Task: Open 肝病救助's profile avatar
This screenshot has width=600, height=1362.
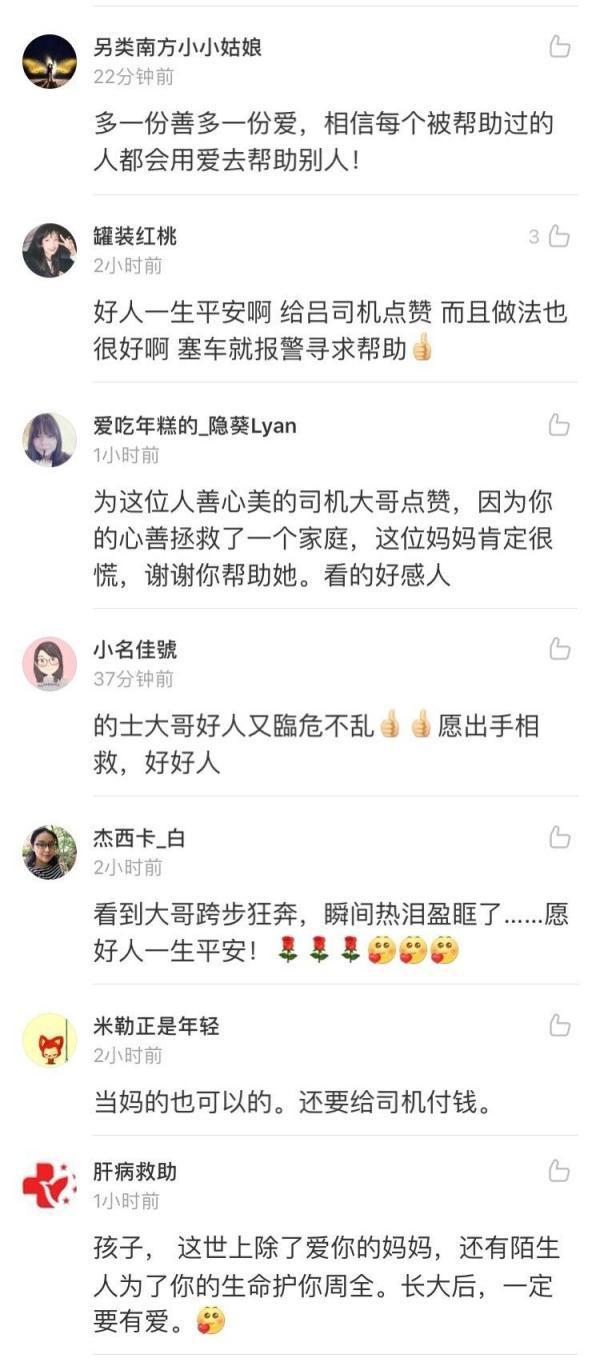Action: tap(50, 1185)
